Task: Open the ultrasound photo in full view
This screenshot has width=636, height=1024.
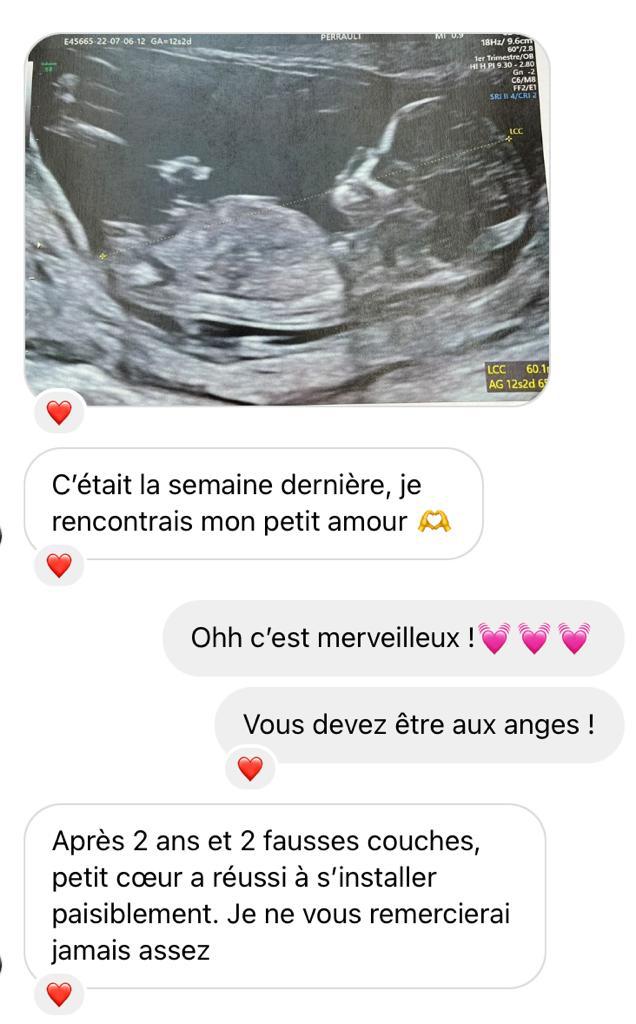Action: point(286,218)
